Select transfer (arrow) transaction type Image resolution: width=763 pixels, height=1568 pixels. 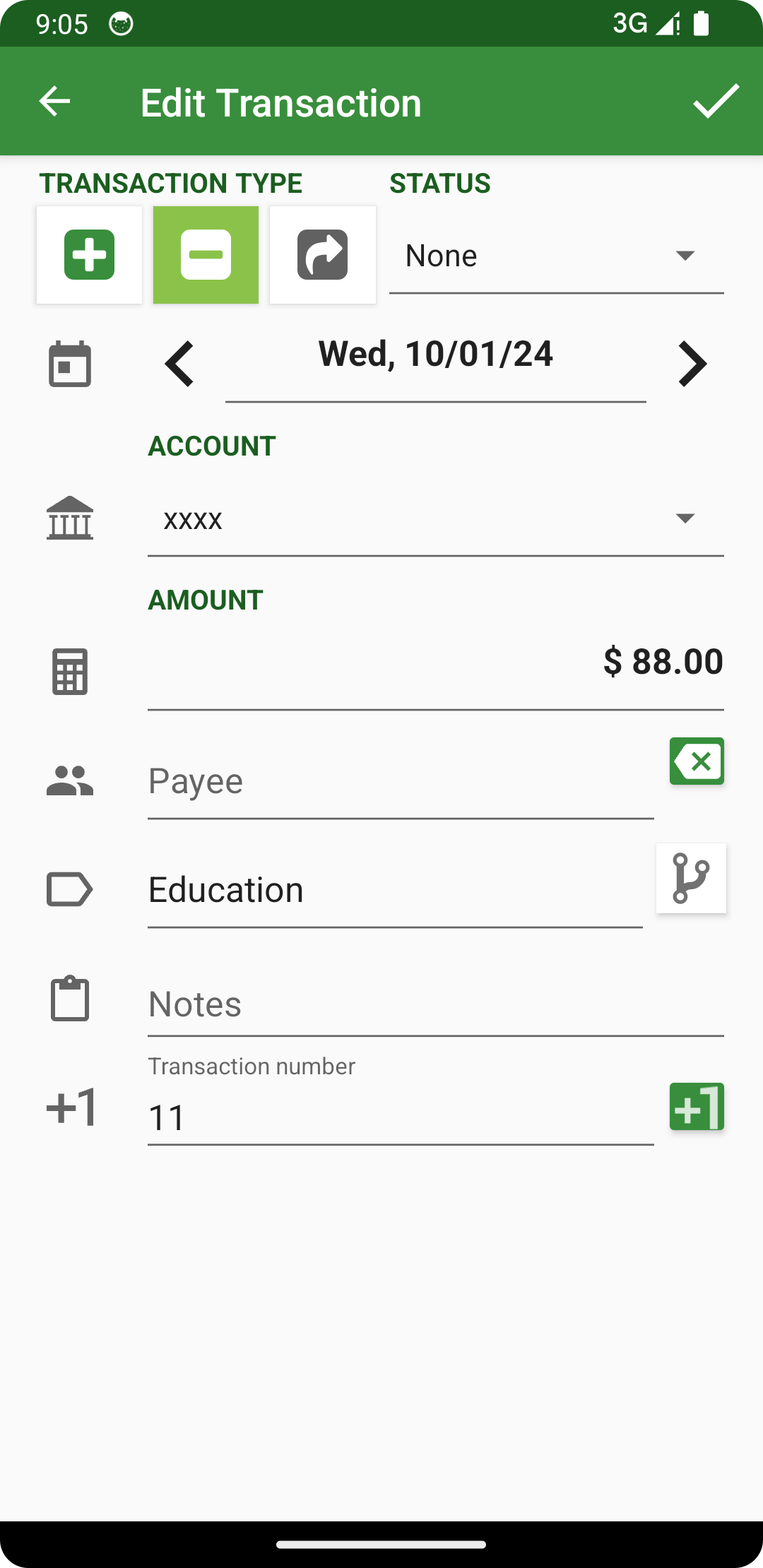coord(323,255)
